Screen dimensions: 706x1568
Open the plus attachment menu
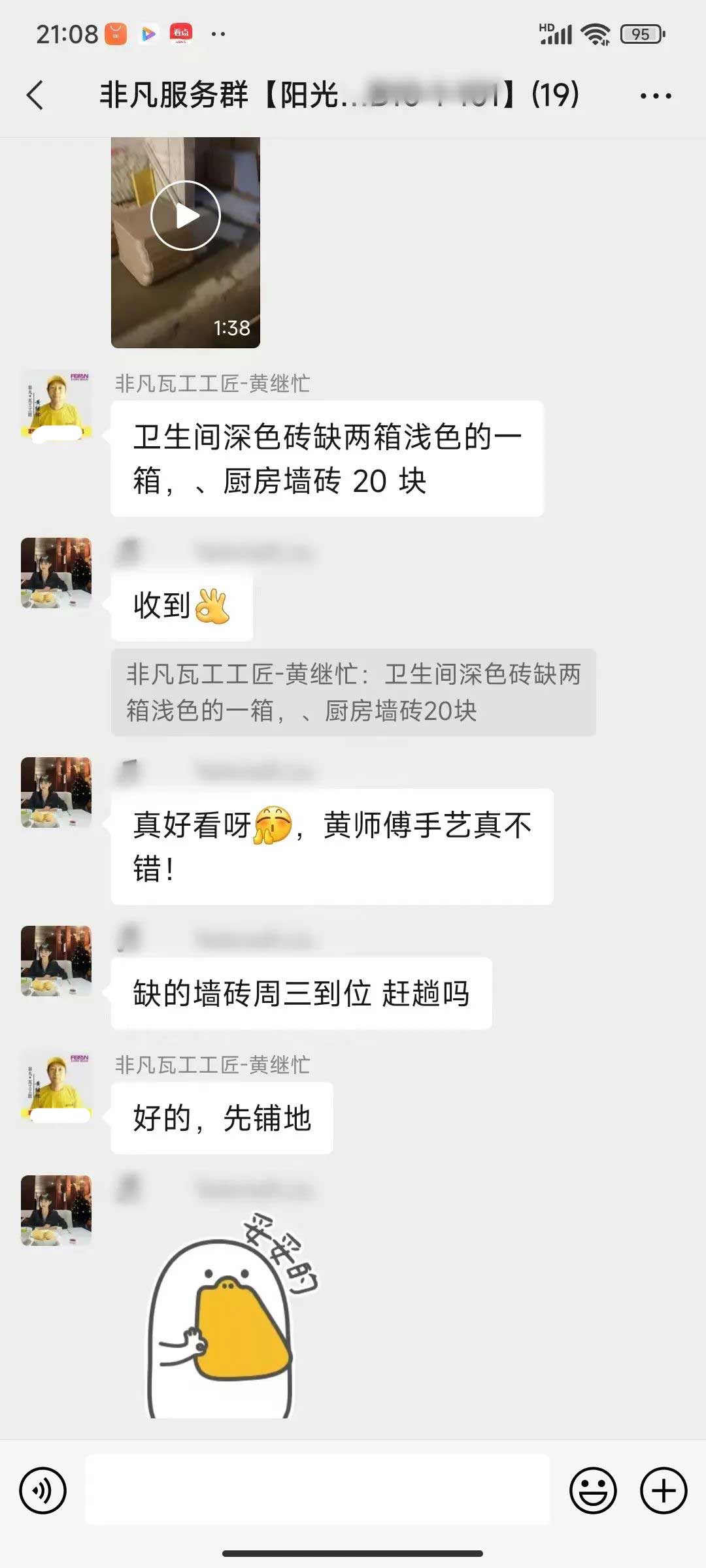point(664,1491)
